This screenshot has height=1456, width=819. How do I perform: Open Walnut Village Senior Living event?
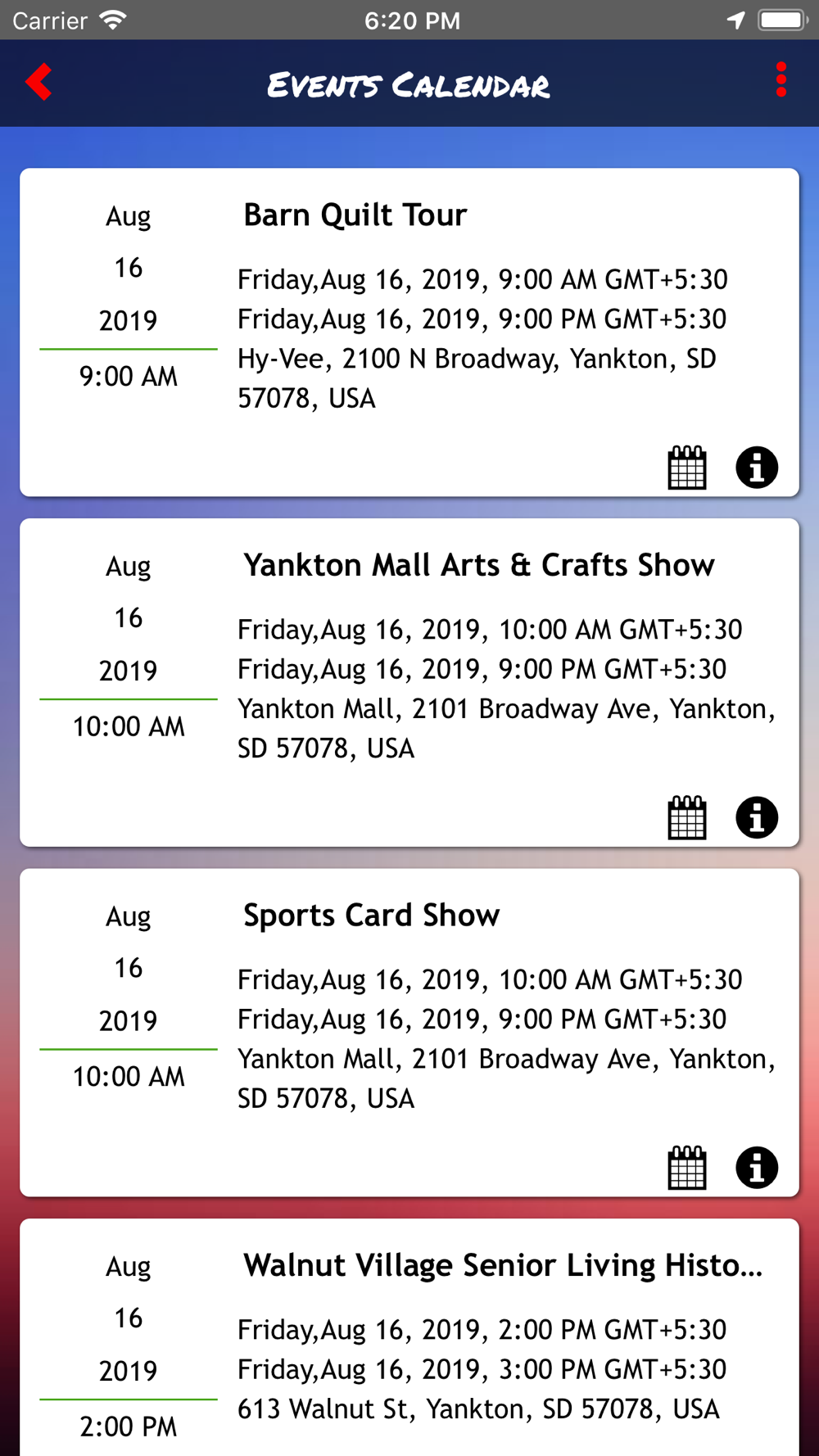click(409, 1337)
